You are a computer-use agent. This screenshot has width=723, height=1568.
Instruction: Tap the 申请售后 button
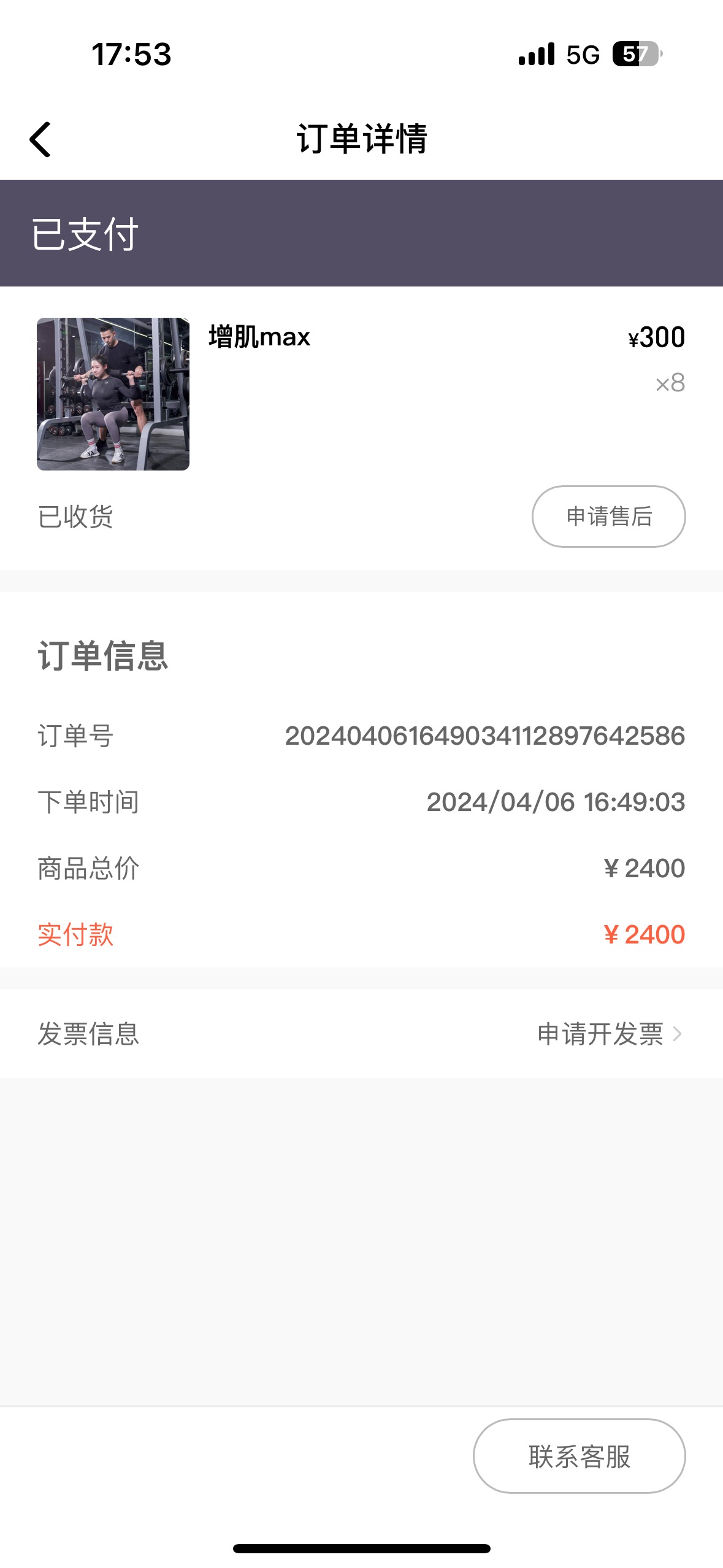coord(608,516)
